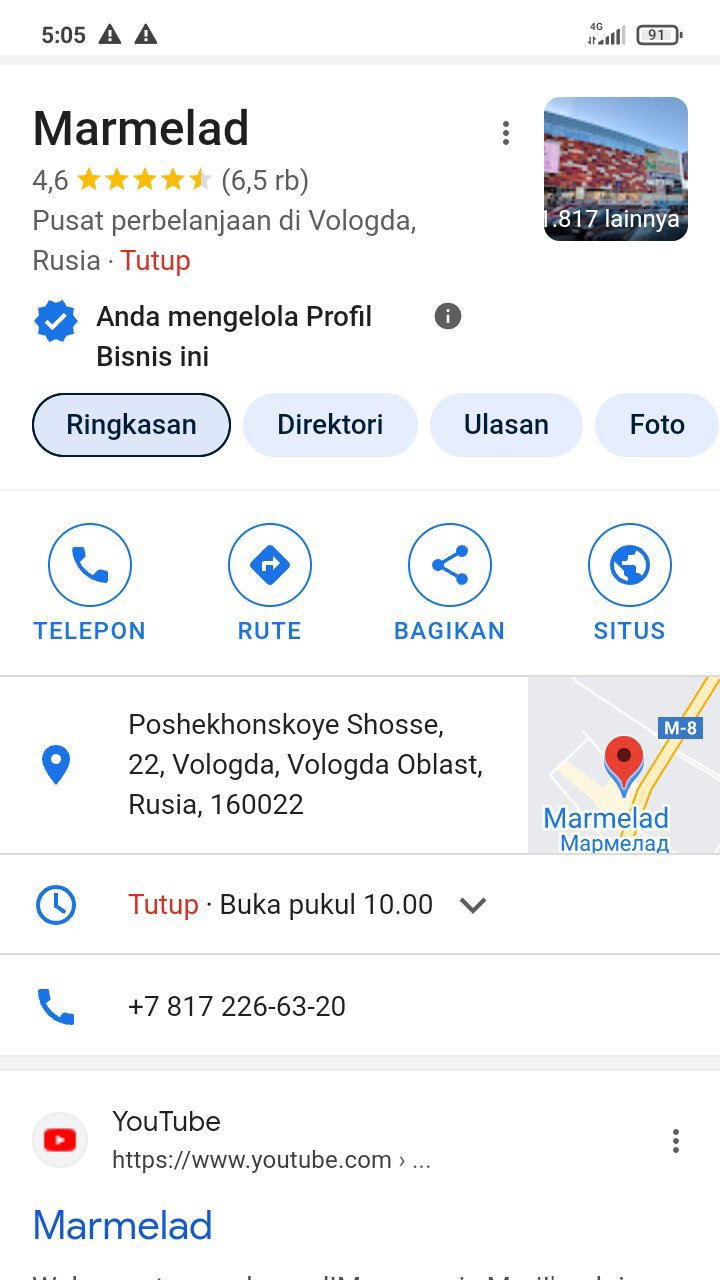
Task: Open the Marmelad map preview
Action: point(623,765)
